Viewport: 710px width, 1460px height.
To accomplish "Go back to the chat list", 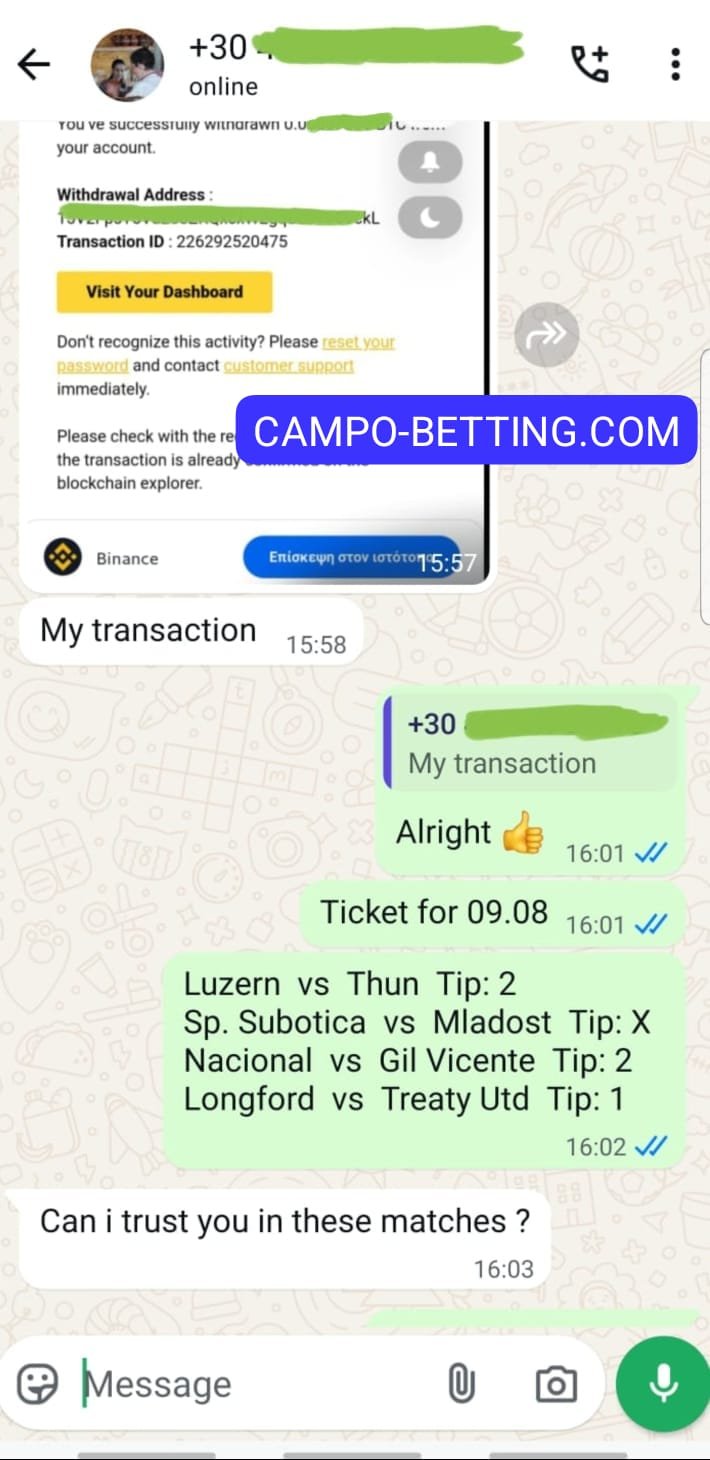I will point(34,65).
